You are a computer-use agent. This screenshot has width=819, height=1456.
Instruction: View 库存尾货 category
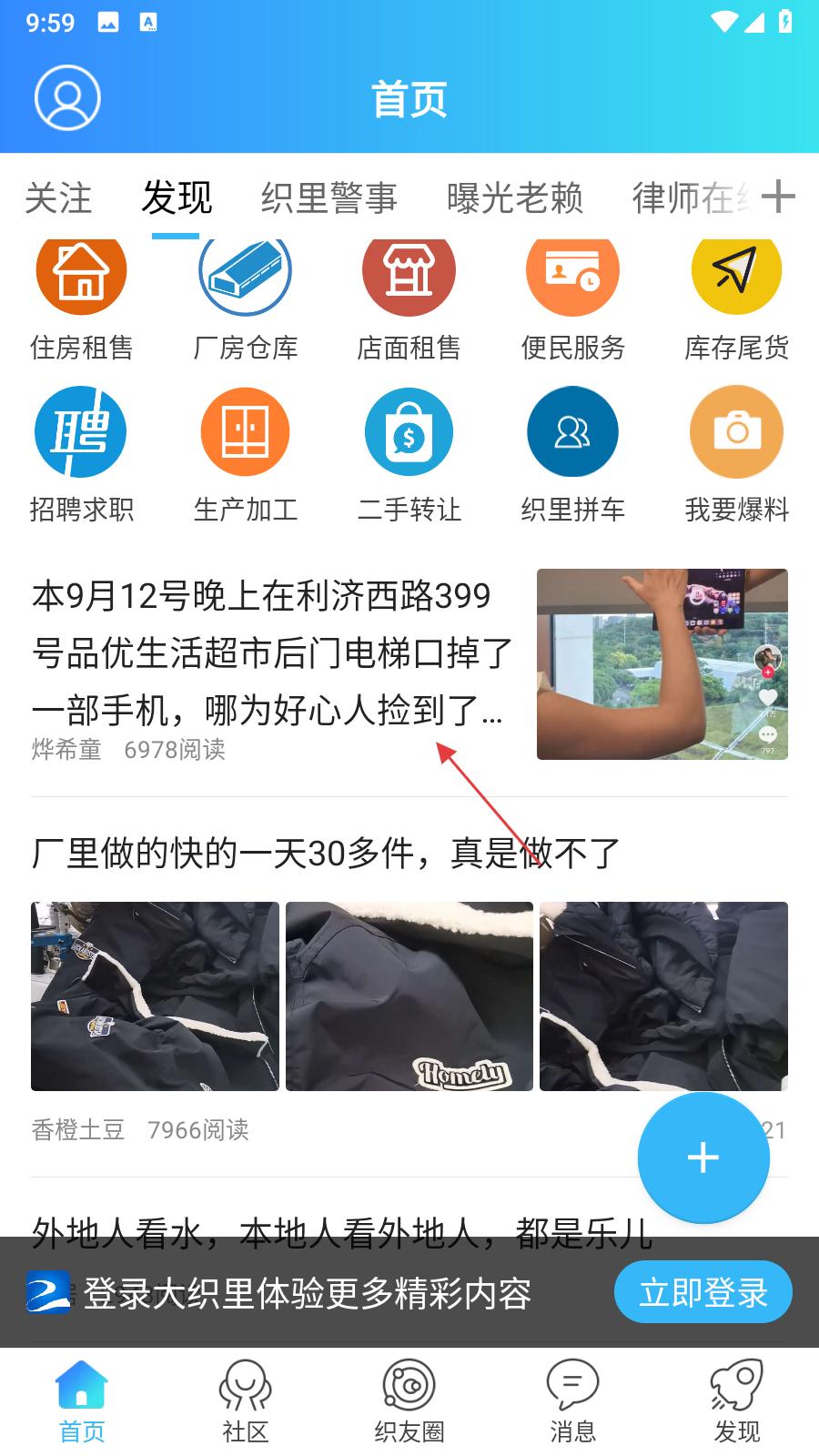pyautogui.click(x=736, y=273)
